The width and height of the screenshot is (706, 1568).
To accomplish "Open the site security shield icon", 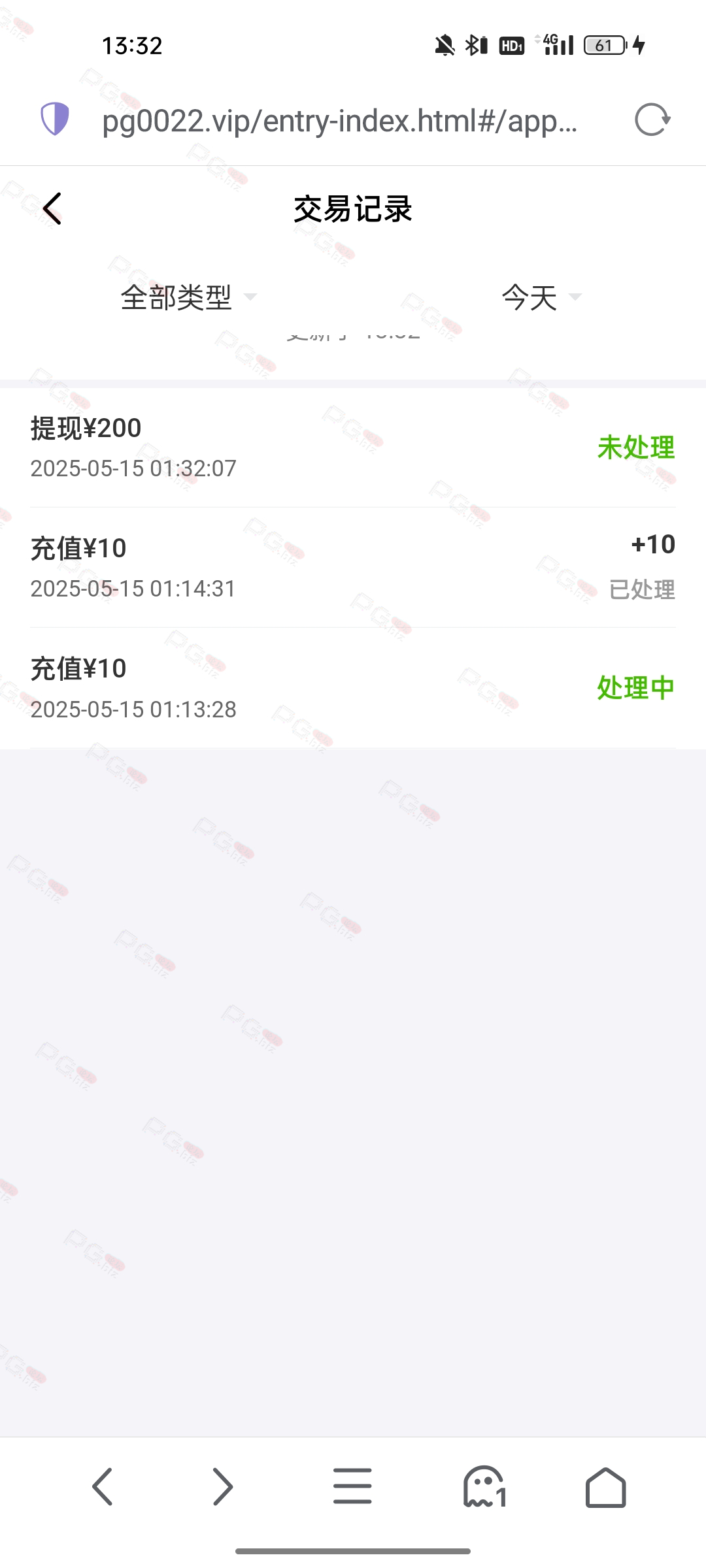I will click(x=55, y=119).
